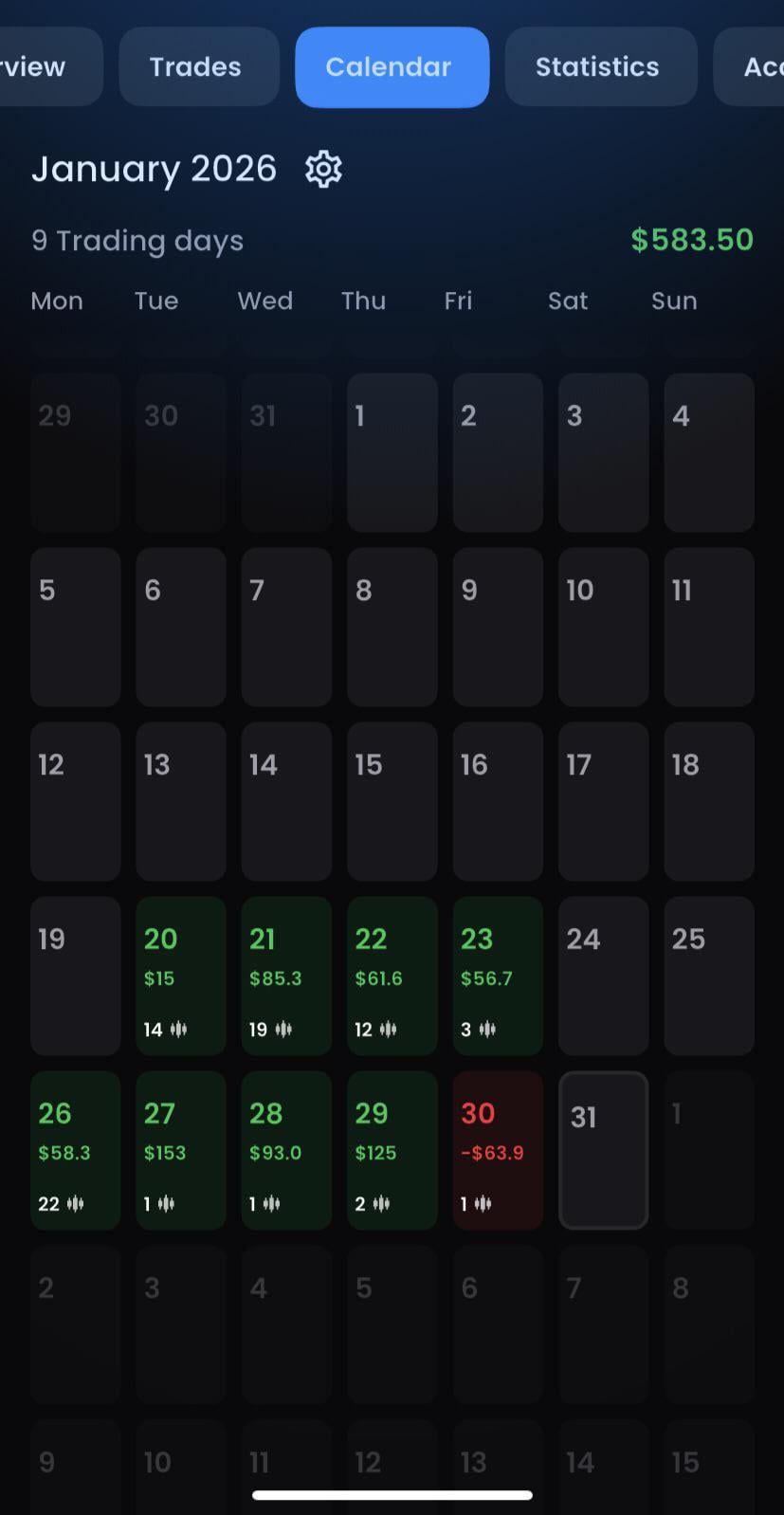Viewport: 784px width, 1515px height.
Task: Open January 26 with 22 trades
Action: [75, 1150]
